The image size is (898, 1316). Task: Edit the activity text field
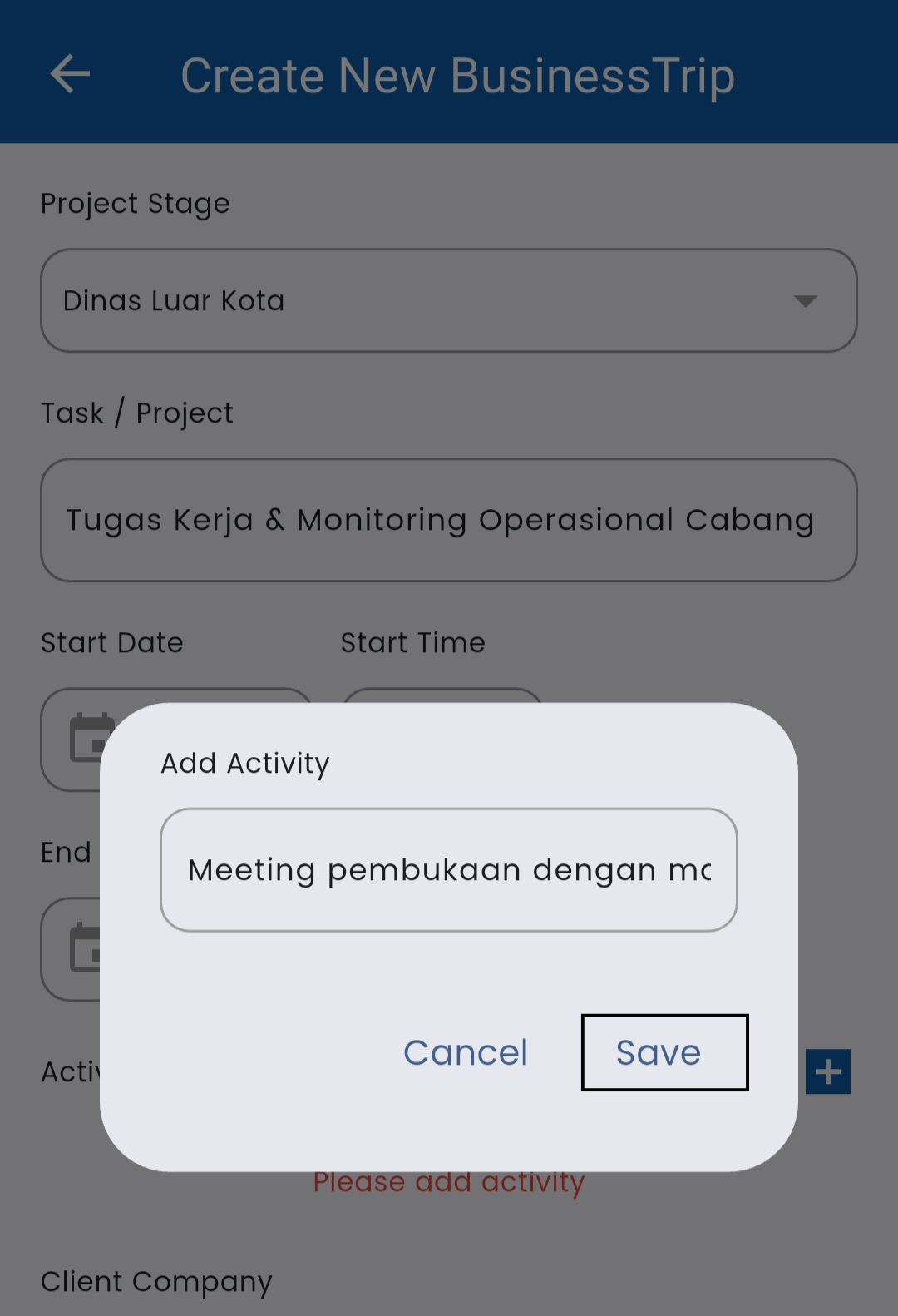coord(448,870)
